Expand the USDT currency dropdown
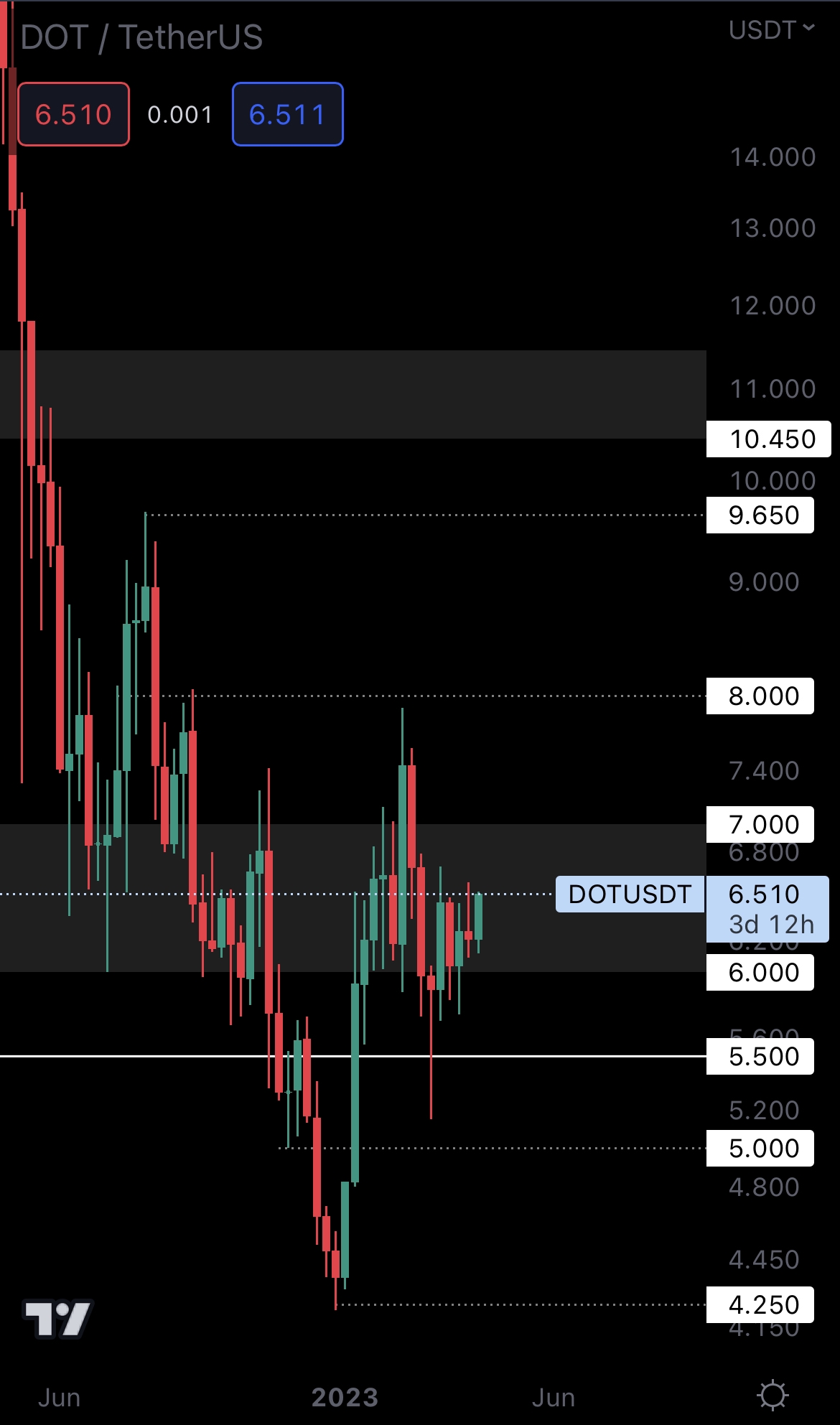840x1425 pixels. click(771, 30)
